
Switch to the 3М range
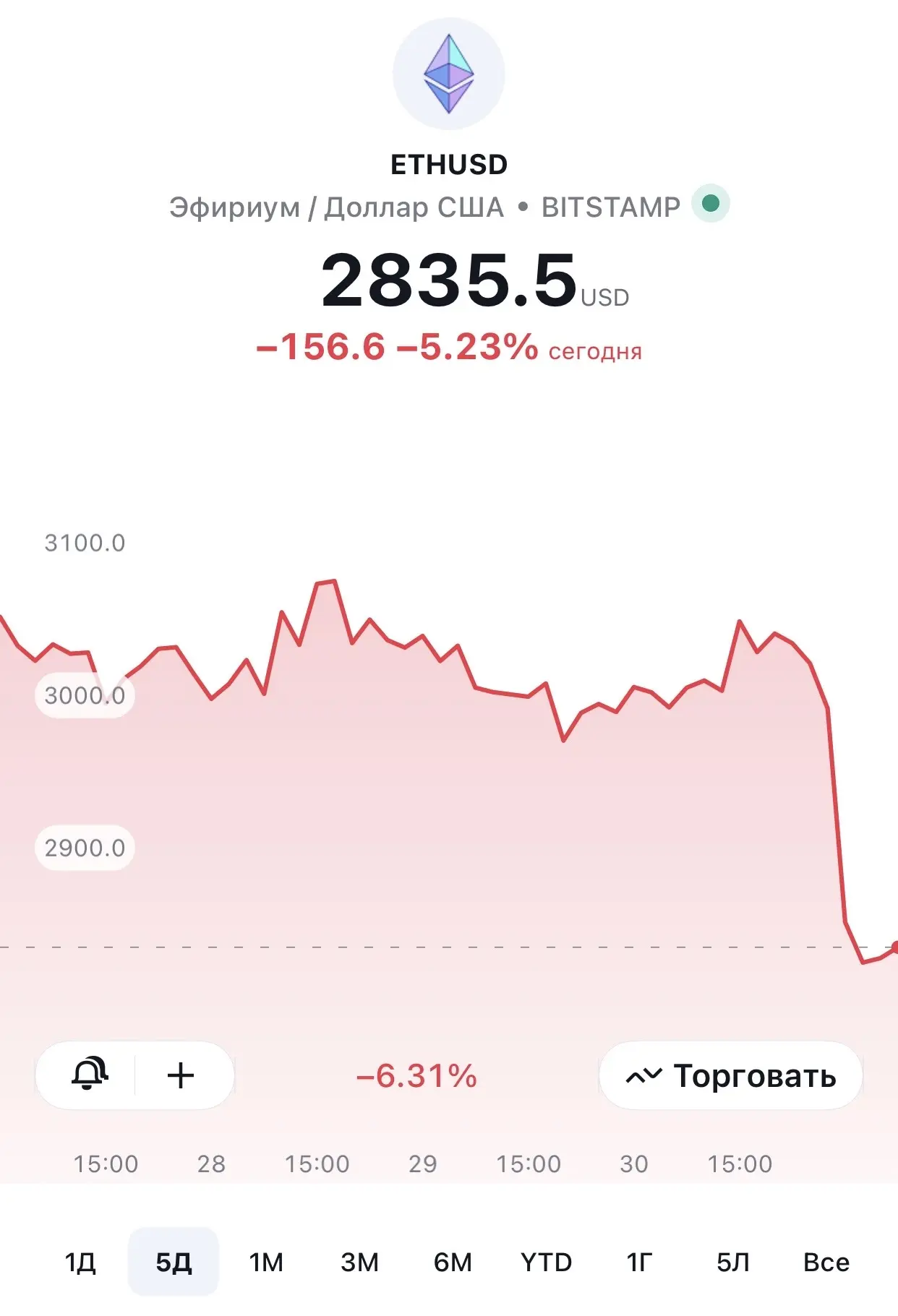click(359, 1262)
